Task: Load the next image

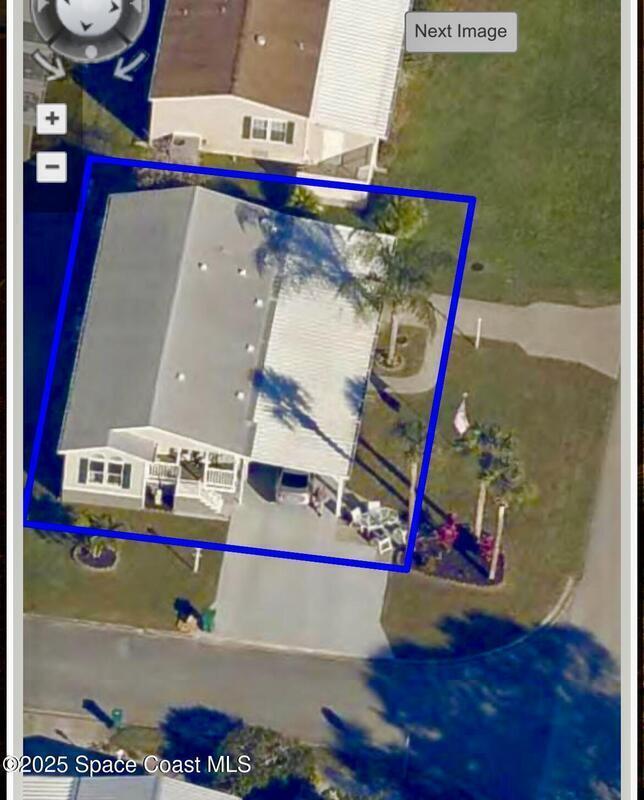Action: tap(461, 31)
